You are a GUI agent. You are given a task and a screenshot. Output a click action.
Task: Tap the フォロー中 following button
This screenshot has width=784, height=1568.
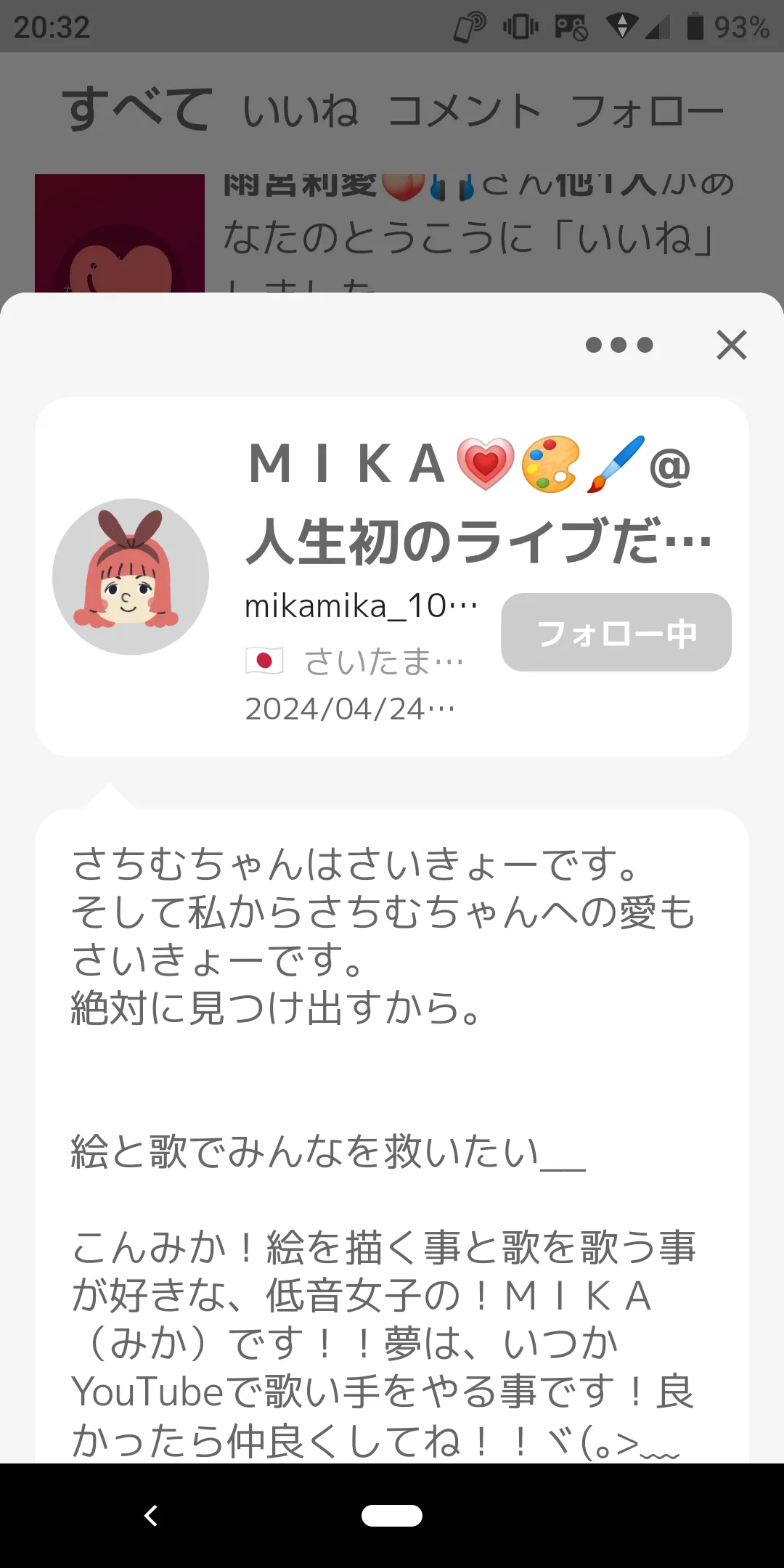(x=616, y=632)
